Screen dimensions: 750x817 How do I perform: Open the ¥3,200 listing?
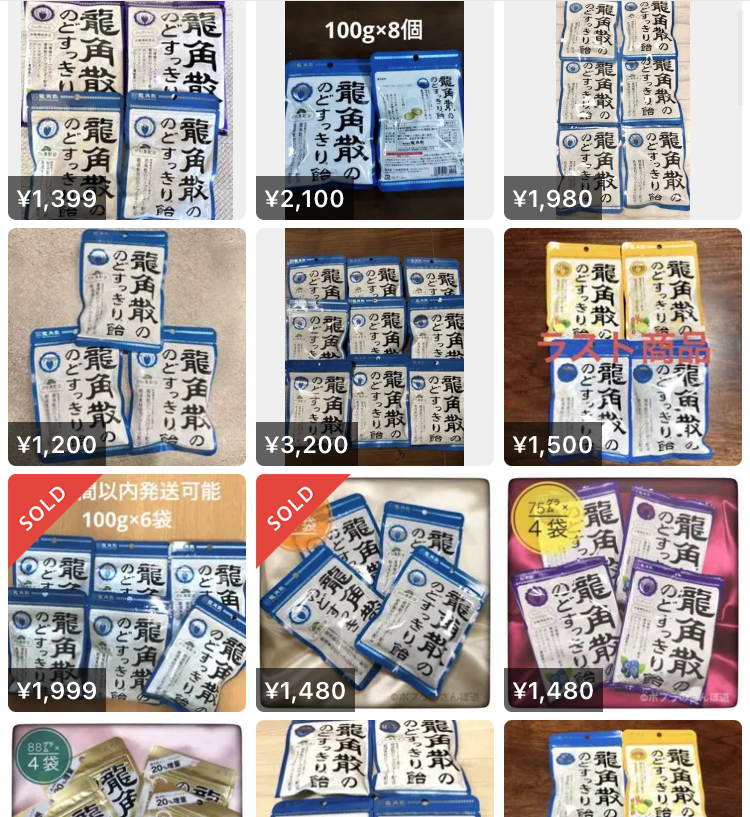tap(374, 345)
